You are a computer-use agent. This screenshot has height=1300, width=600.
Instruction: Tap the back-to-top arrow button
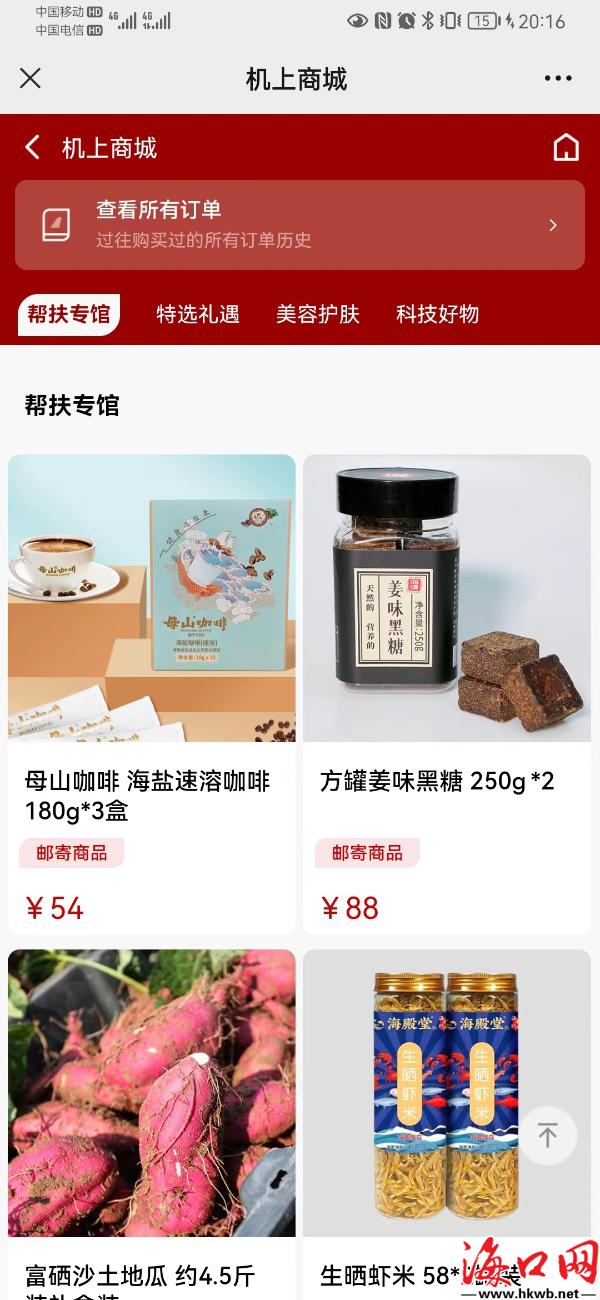(547, 1136)
